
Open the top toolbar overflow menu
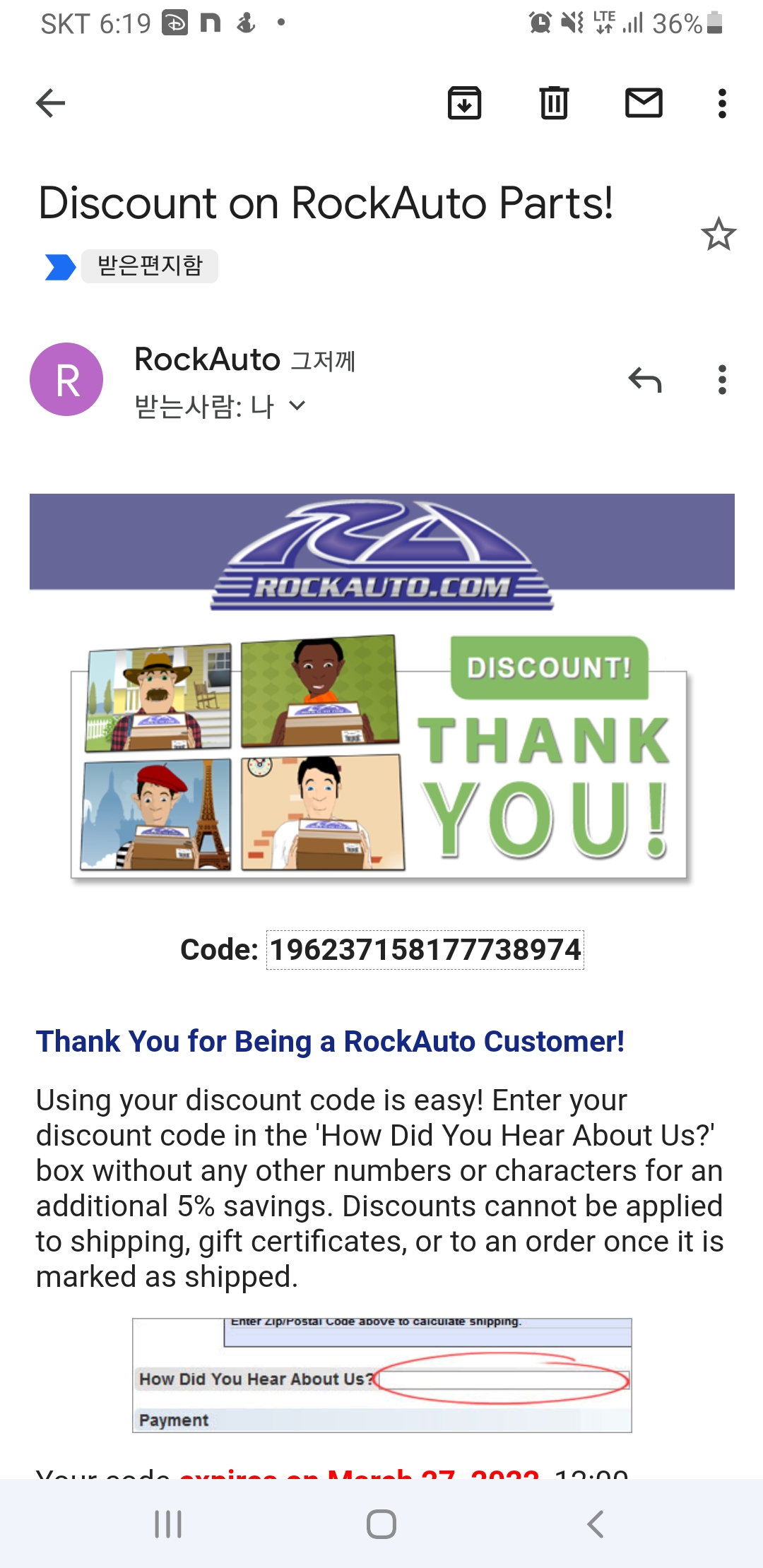tap(721, 104)
